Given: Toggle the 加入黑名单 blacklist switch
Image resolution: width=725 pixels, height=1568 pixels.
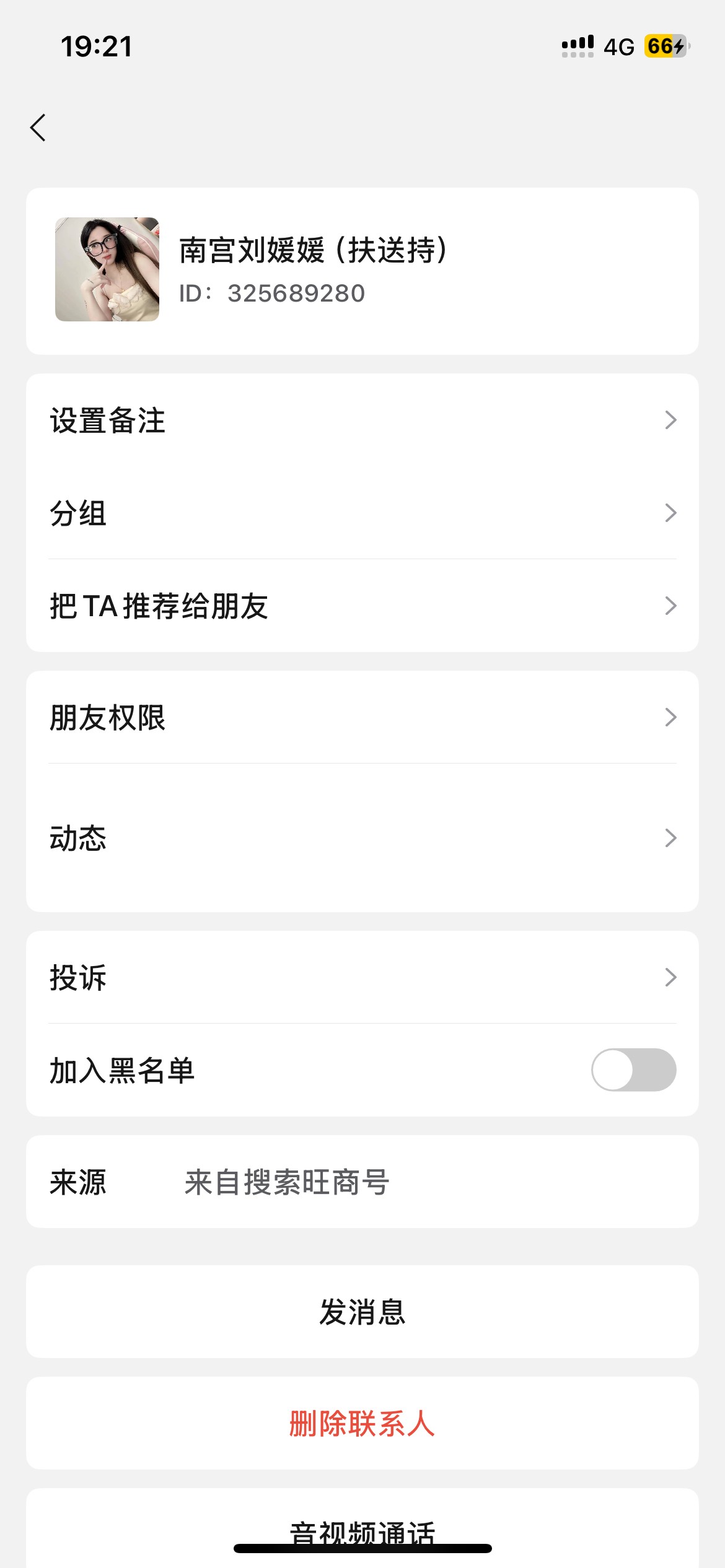Looking at the screenshot, I should [x=633, y=1069].
